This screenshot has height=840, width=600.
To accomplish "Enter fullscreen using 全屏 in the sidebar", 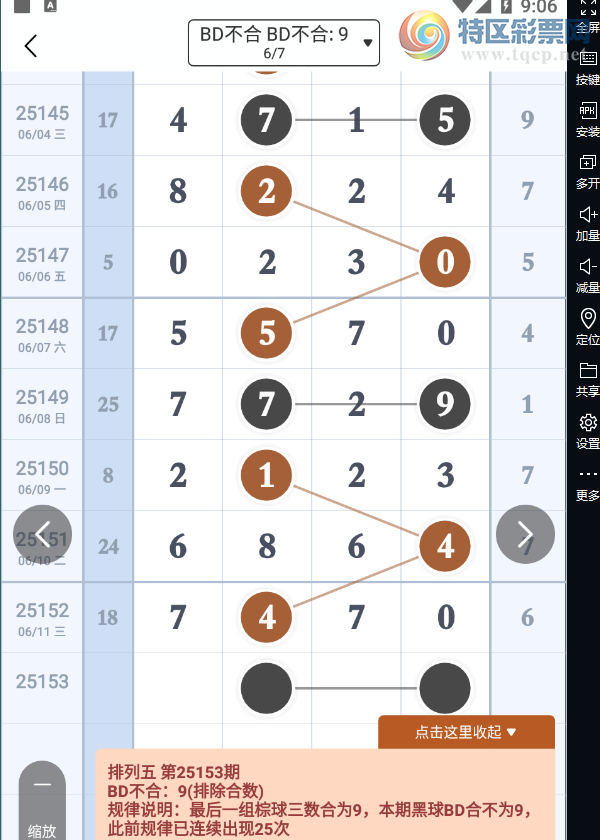I will pos(588,17).
